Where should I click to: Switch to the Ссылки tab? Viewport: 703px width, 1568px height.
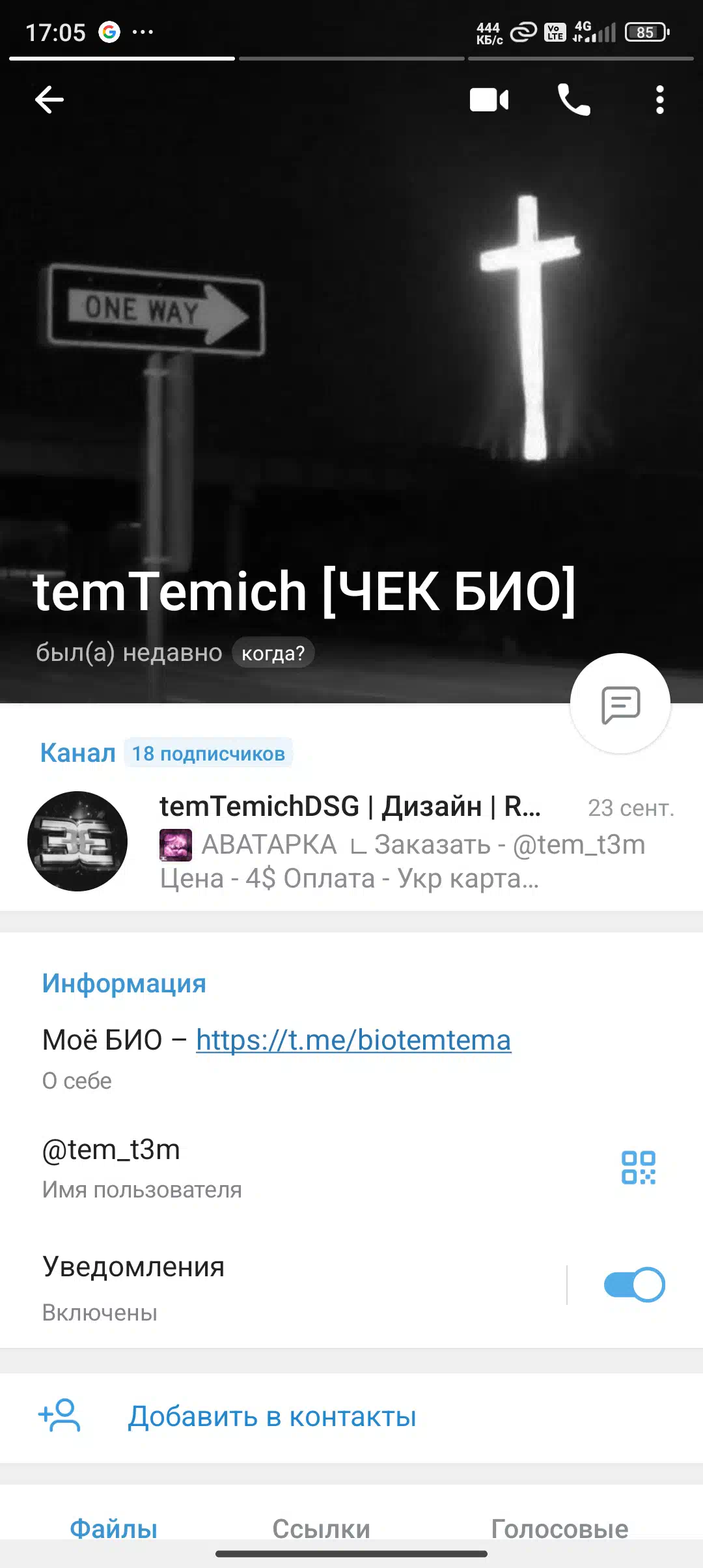click(x=322, y=1528)
